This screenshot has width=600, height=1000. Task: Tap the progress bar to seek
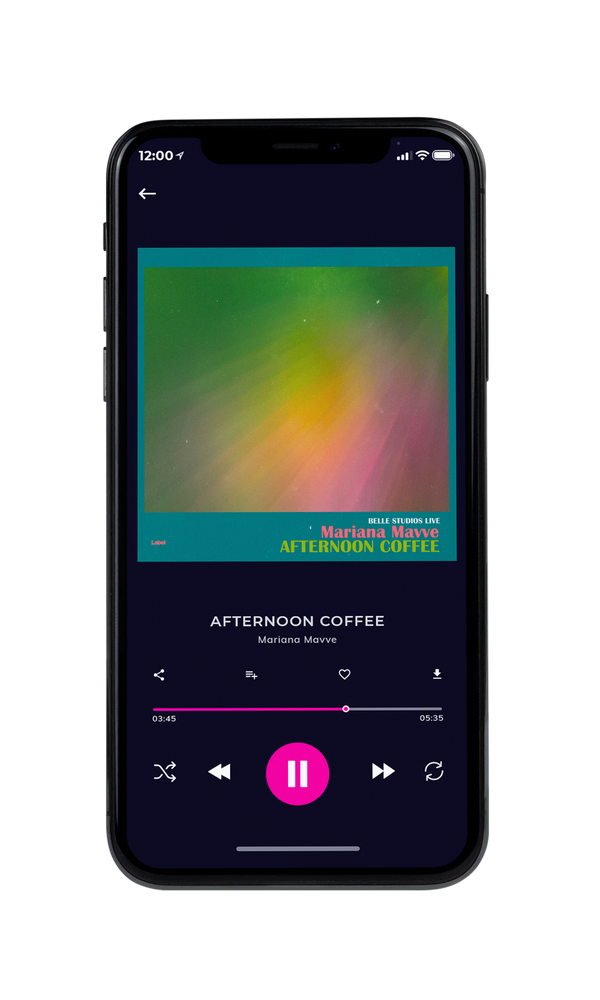pyautogui.click(x=297, y=709)
